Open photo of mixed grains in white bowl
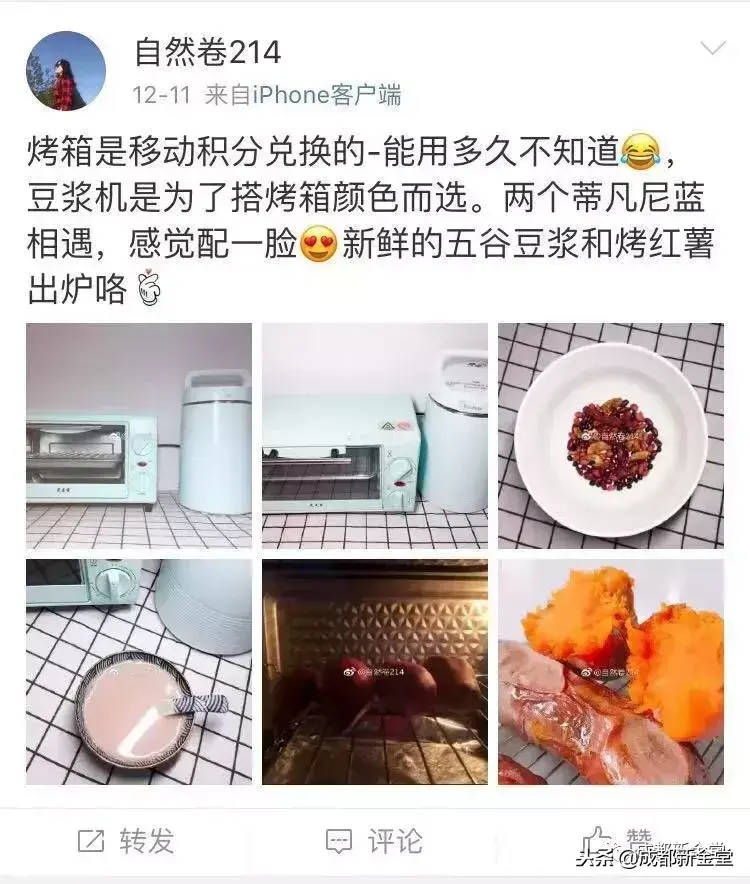The image size is (750, 884). point(610,435)
